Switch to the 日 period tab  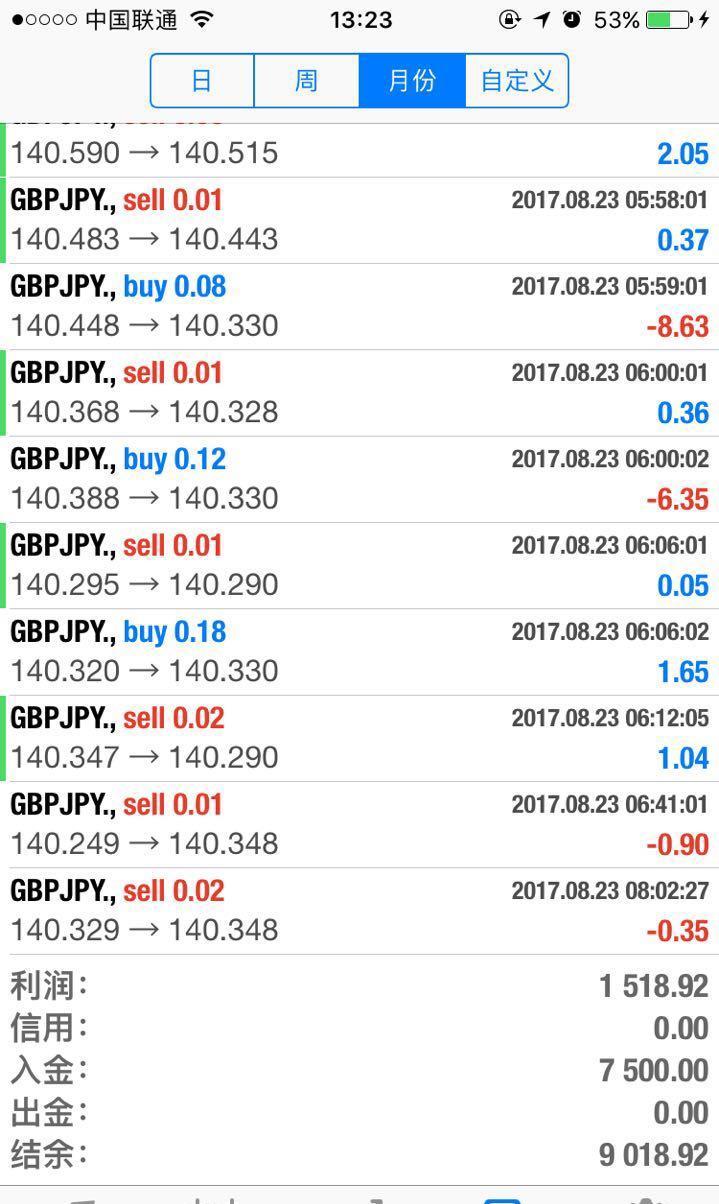pyautogui.click(x=202, y=80)
